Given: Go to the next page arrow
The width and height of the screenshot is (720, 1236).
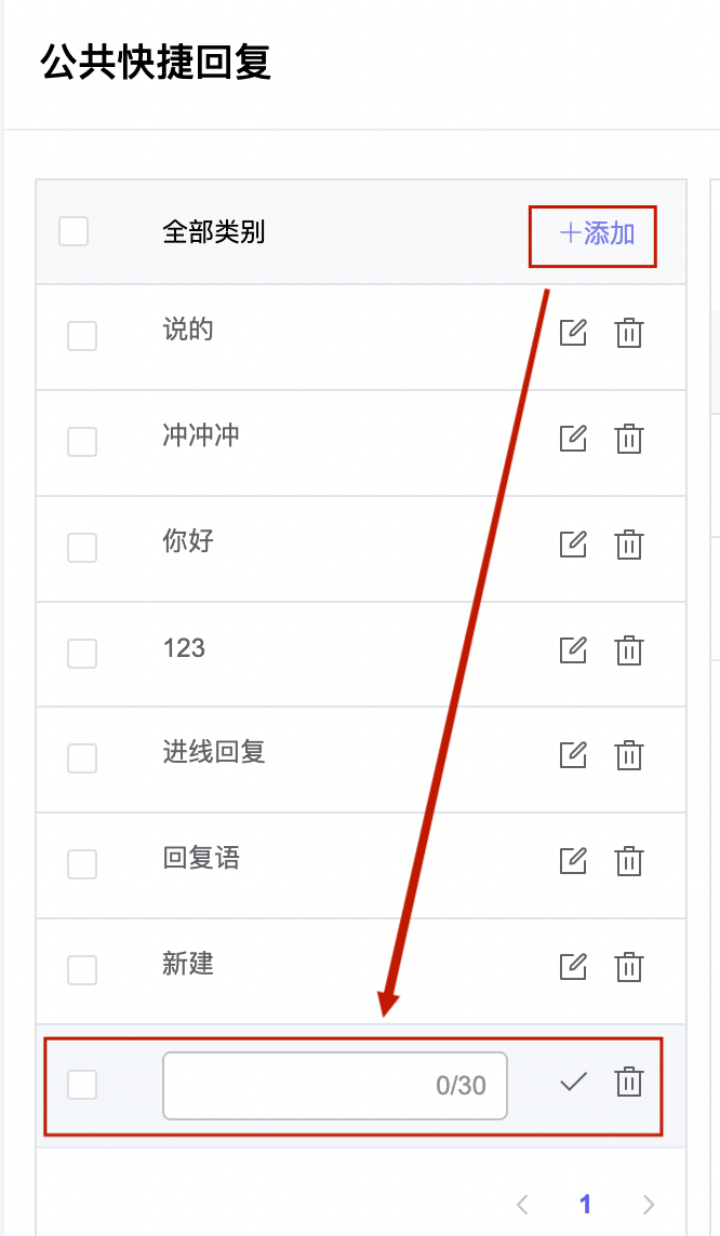Looking at the screenshot, I should click(x=648, y=1204).
